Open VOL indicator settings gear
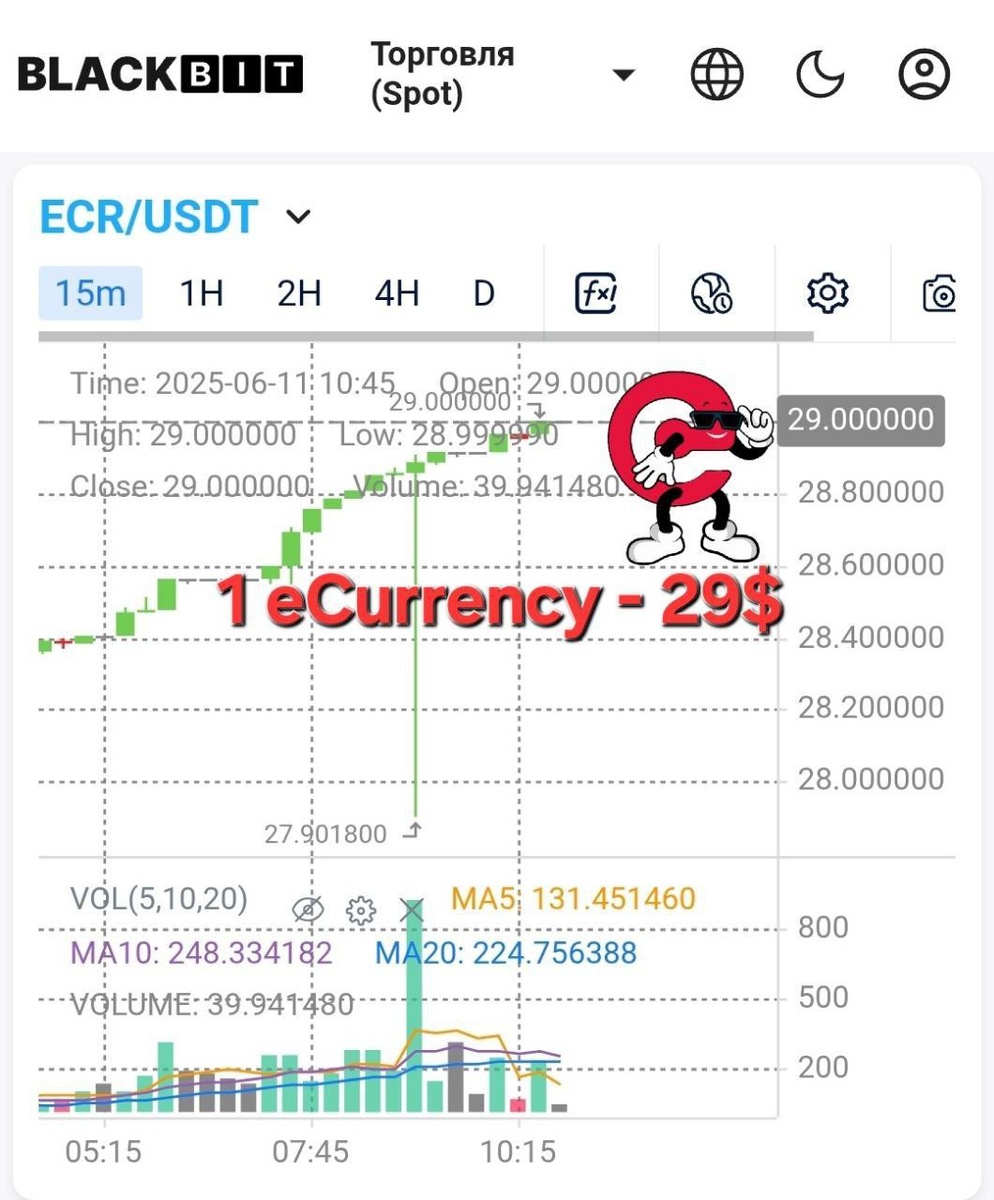This screenshot has height=1200, width=994. (360, 910)
